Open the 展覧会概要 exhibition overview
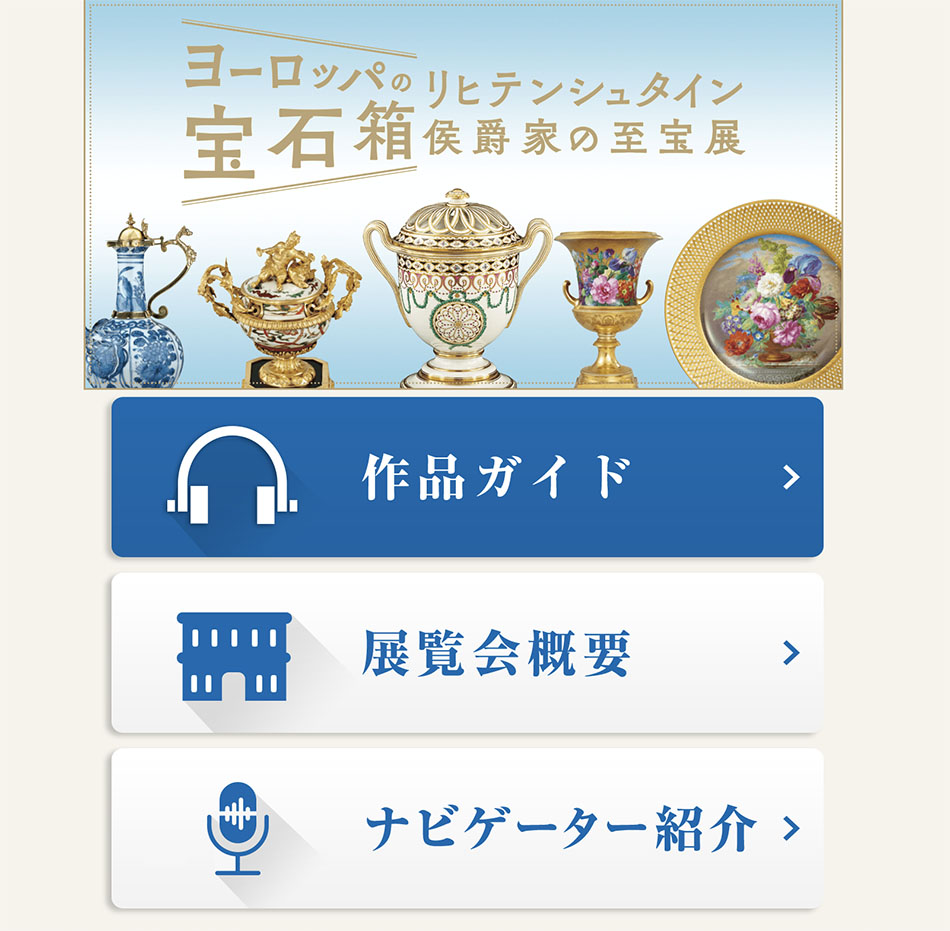 point(467,653)
